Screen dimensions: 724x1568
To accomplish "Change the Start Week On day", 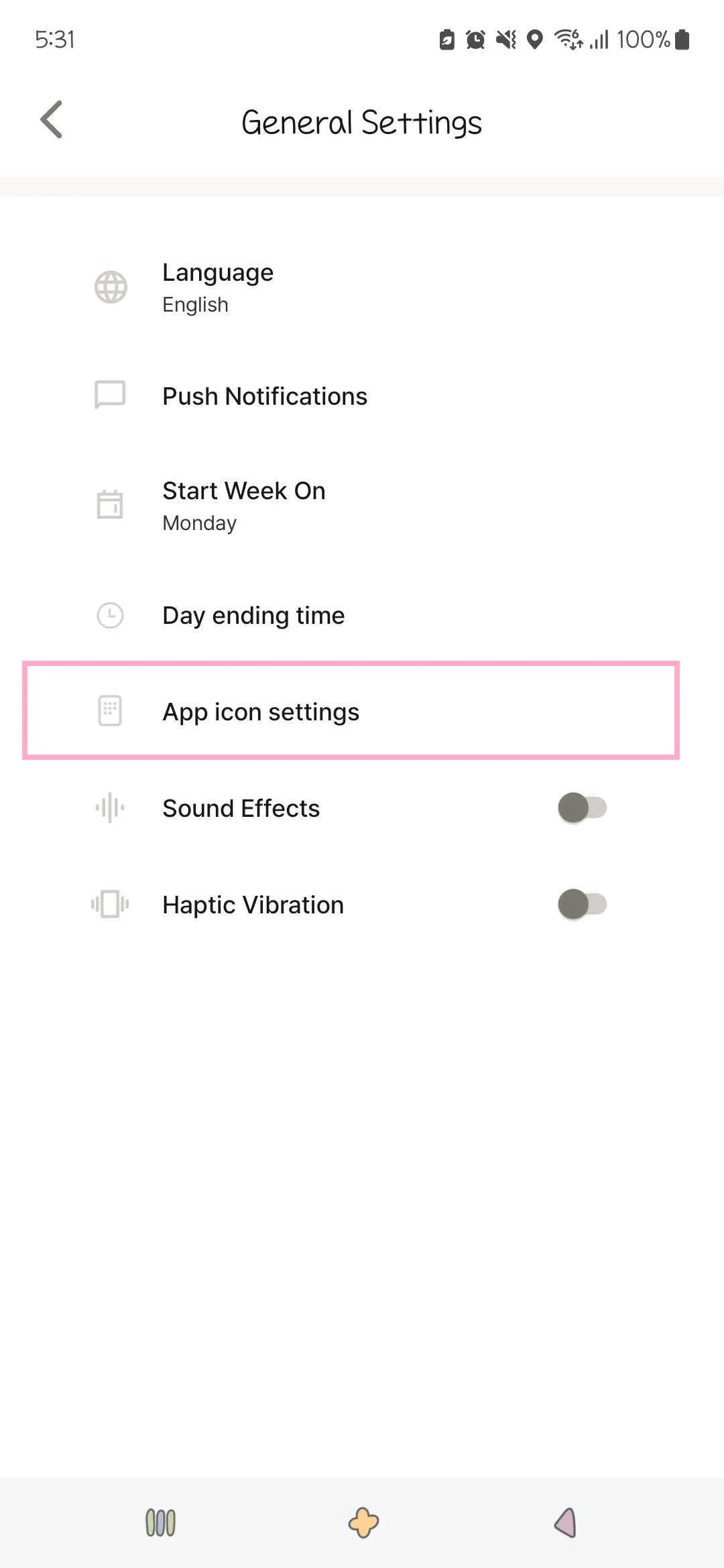I will (243, 505).
